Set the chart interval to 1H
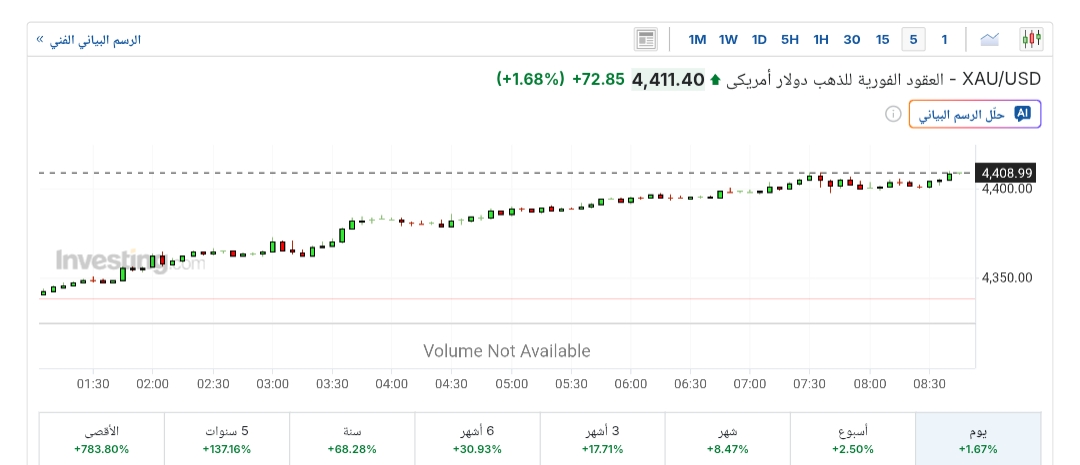The height and width of the screenshot is (465, 1080). [821, 40]
